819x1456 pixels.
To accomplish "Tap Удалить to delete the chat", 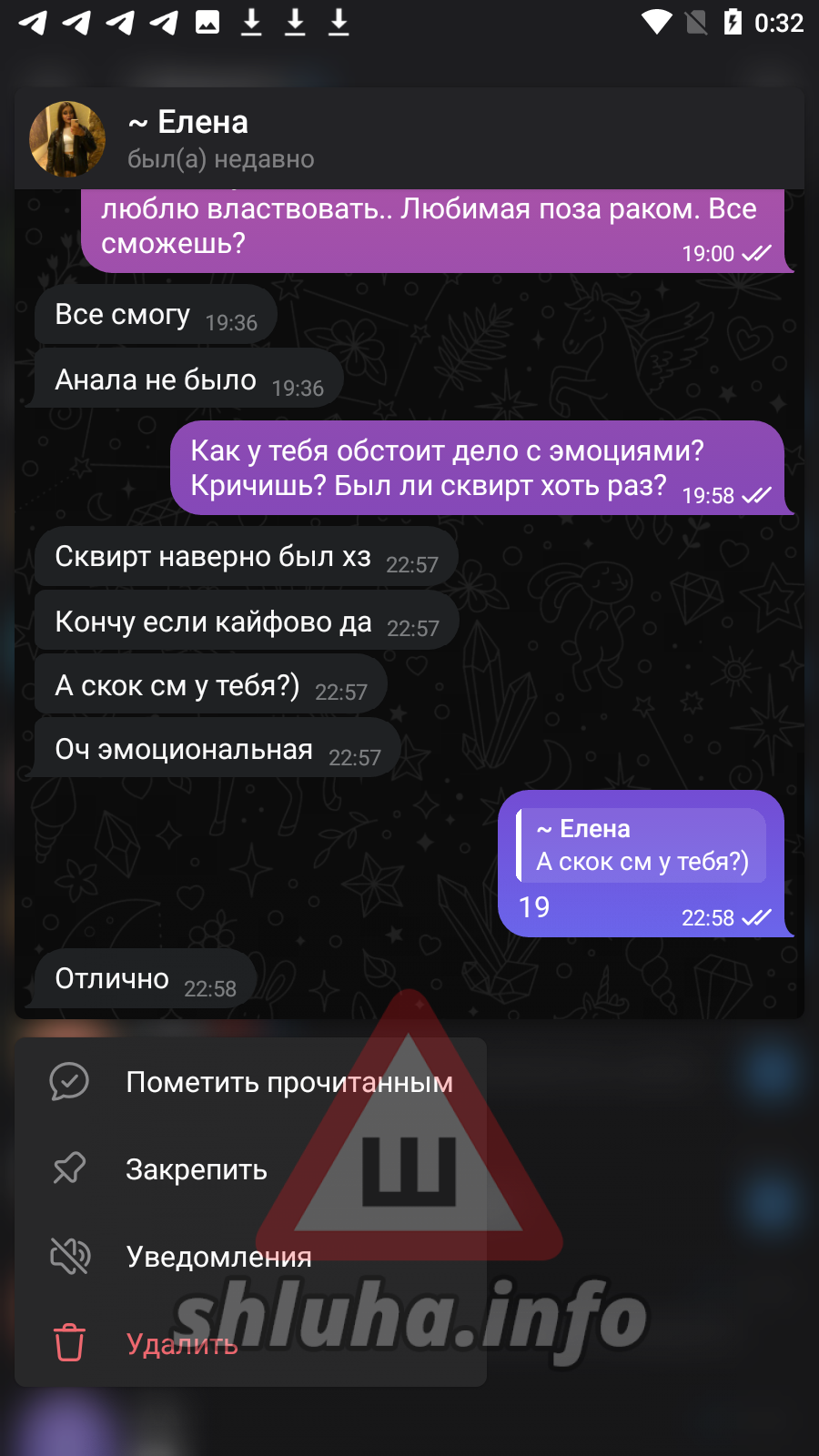I will 250,1344.
